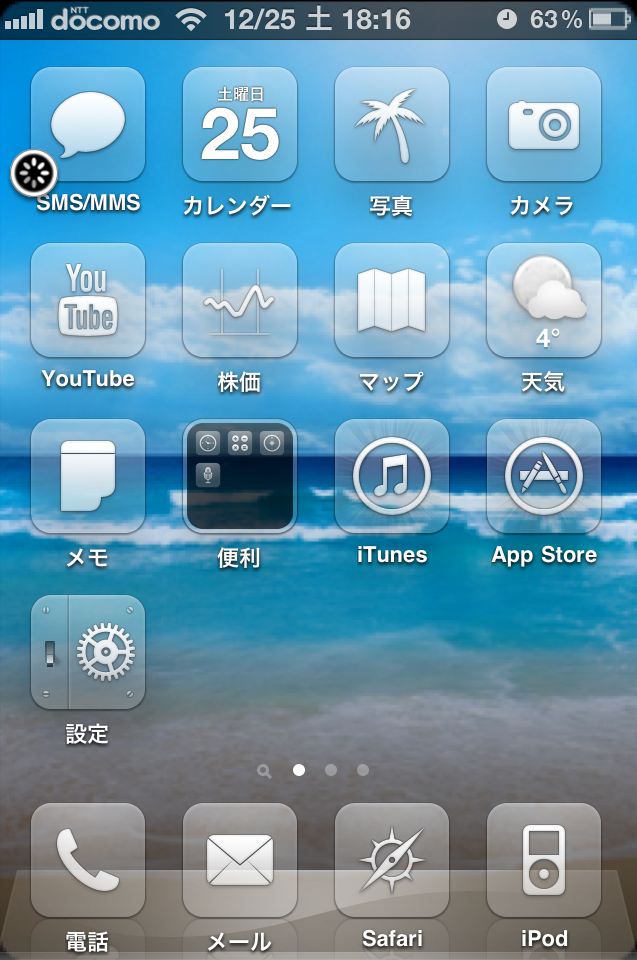Open 設定 settings
The width and height of the screenshot is (637, 960).
[88, 653]
